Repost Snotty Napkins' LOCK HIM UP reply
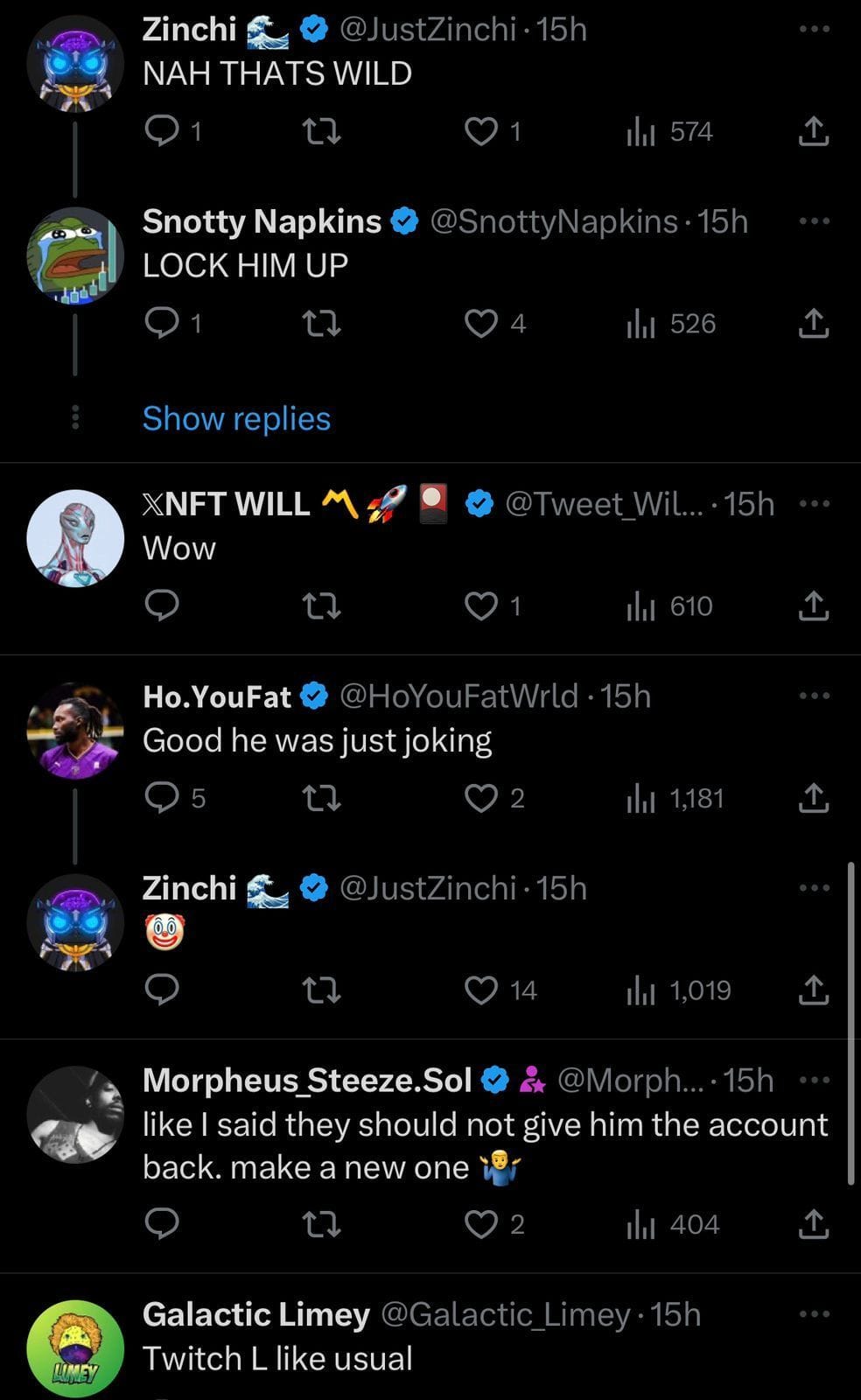 320,324
